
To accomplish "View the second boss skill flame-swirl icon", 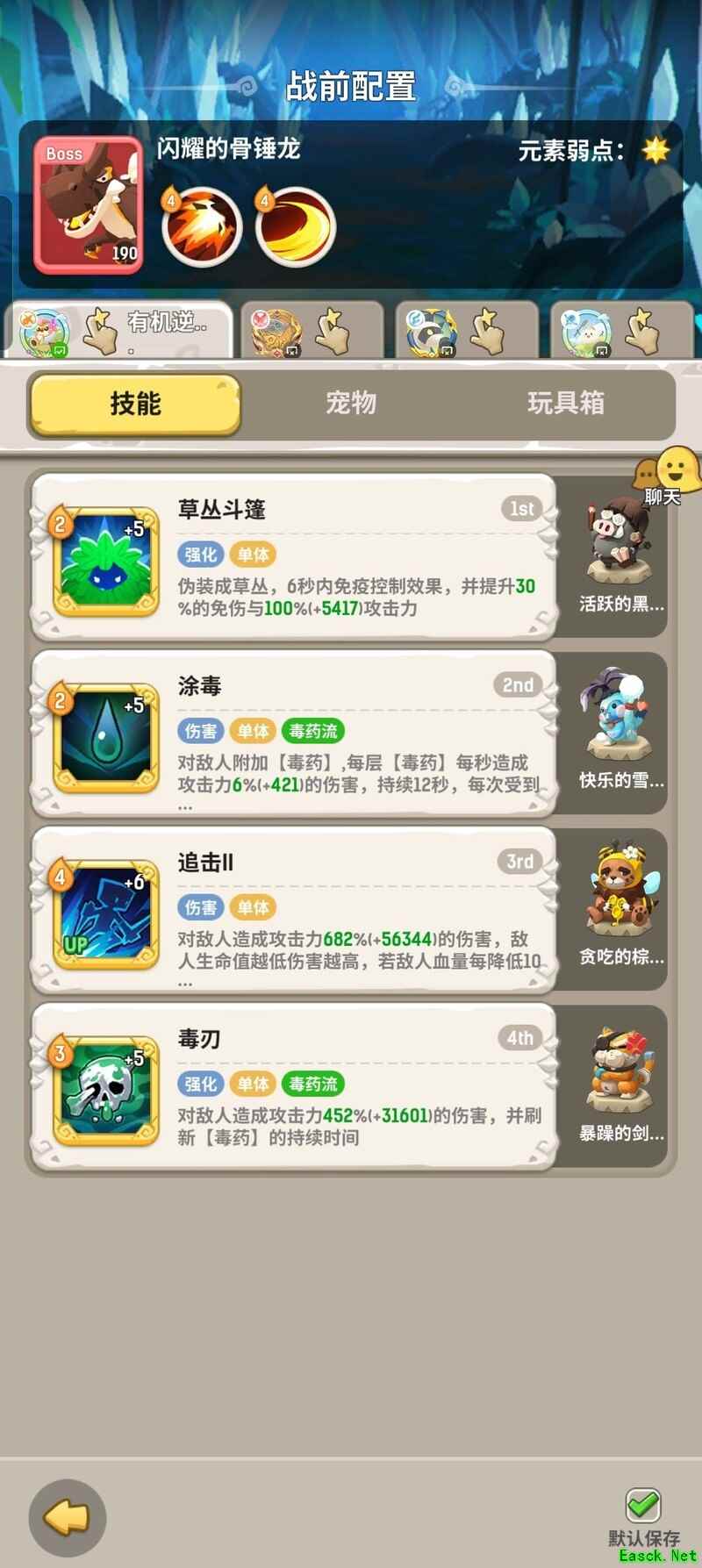I will 296,226.
